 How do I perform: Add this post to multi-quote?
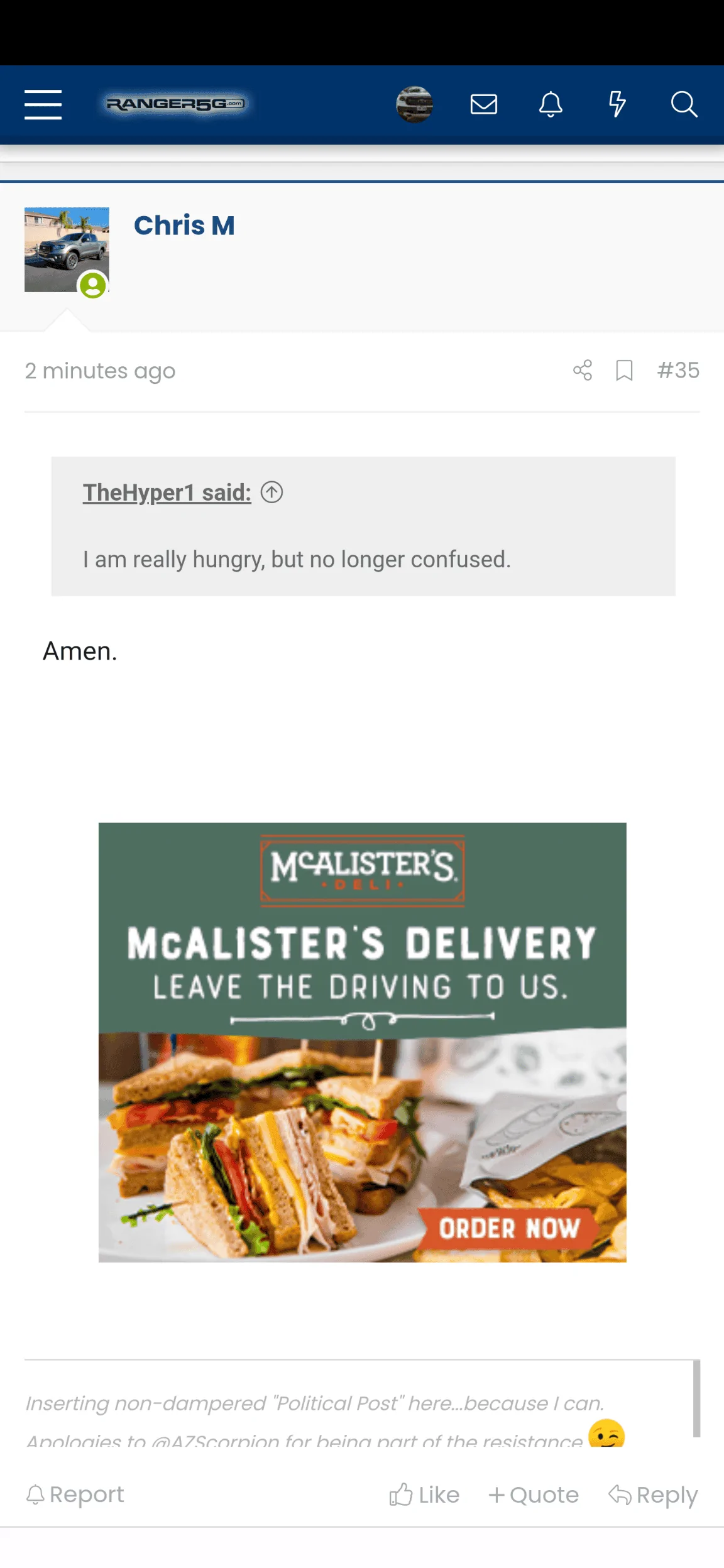tap(534, 1494)
